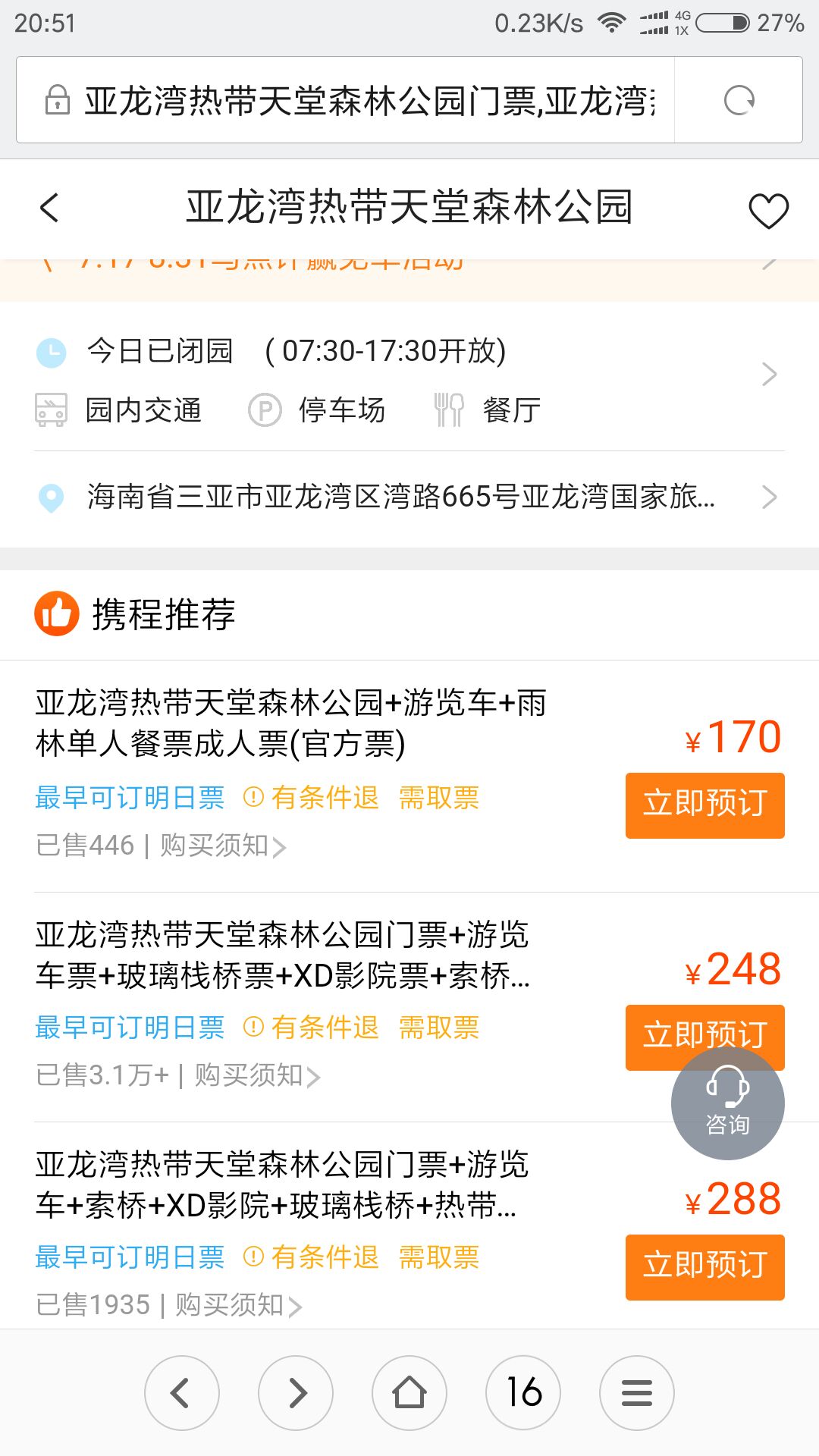Favorite this park with the heart icon
Screen dimensions: 819x1456
(x=768, y=210)
